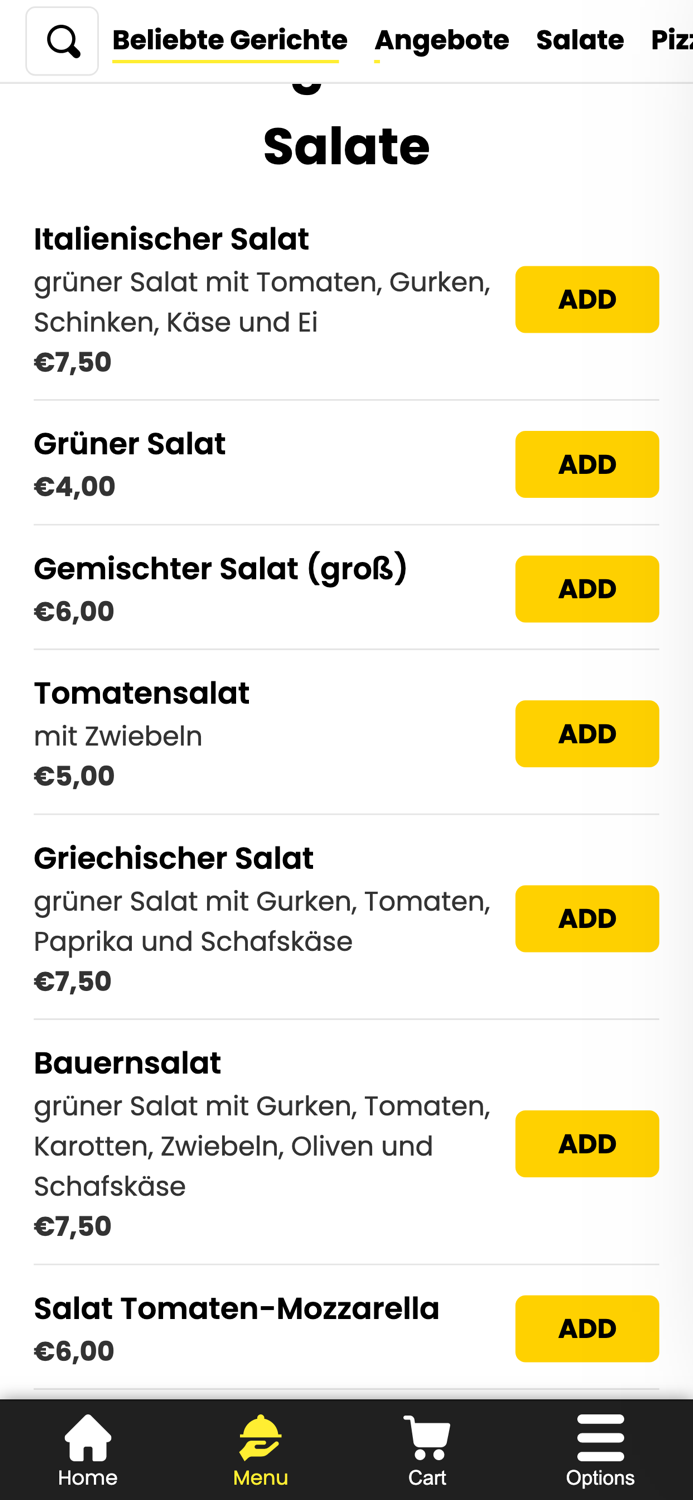Open the Cart tab

pos(427,1450)
